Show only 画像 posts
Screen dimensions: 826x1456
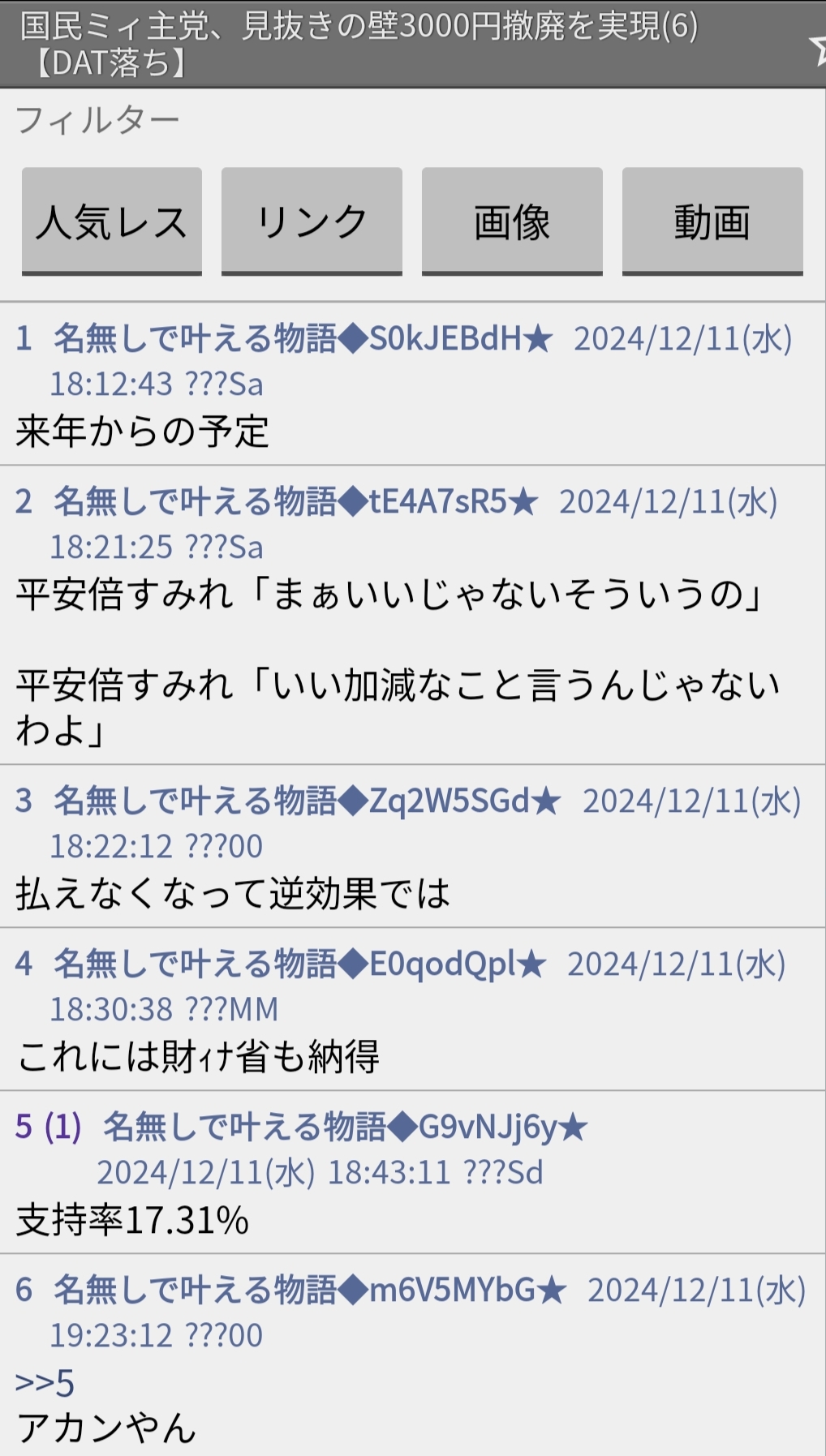coord(512,221)
